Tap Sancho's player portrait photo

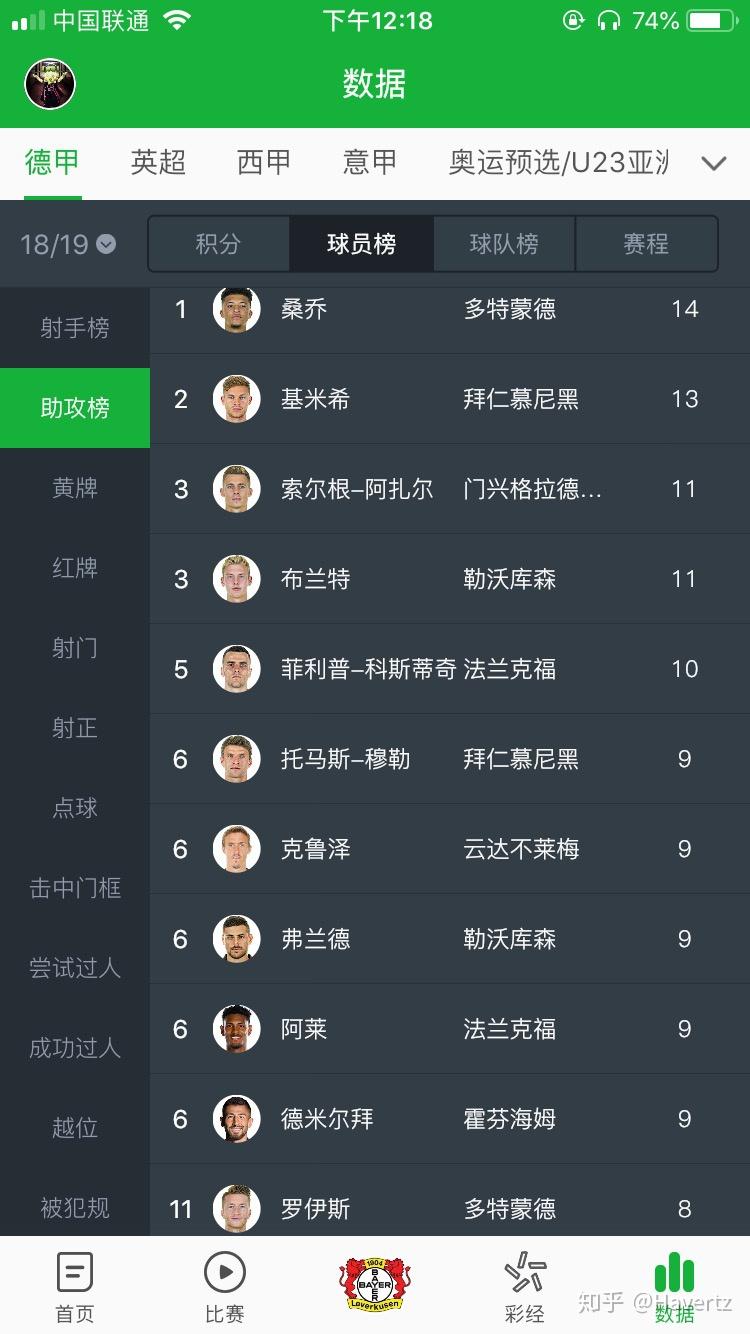coord(236,309)
